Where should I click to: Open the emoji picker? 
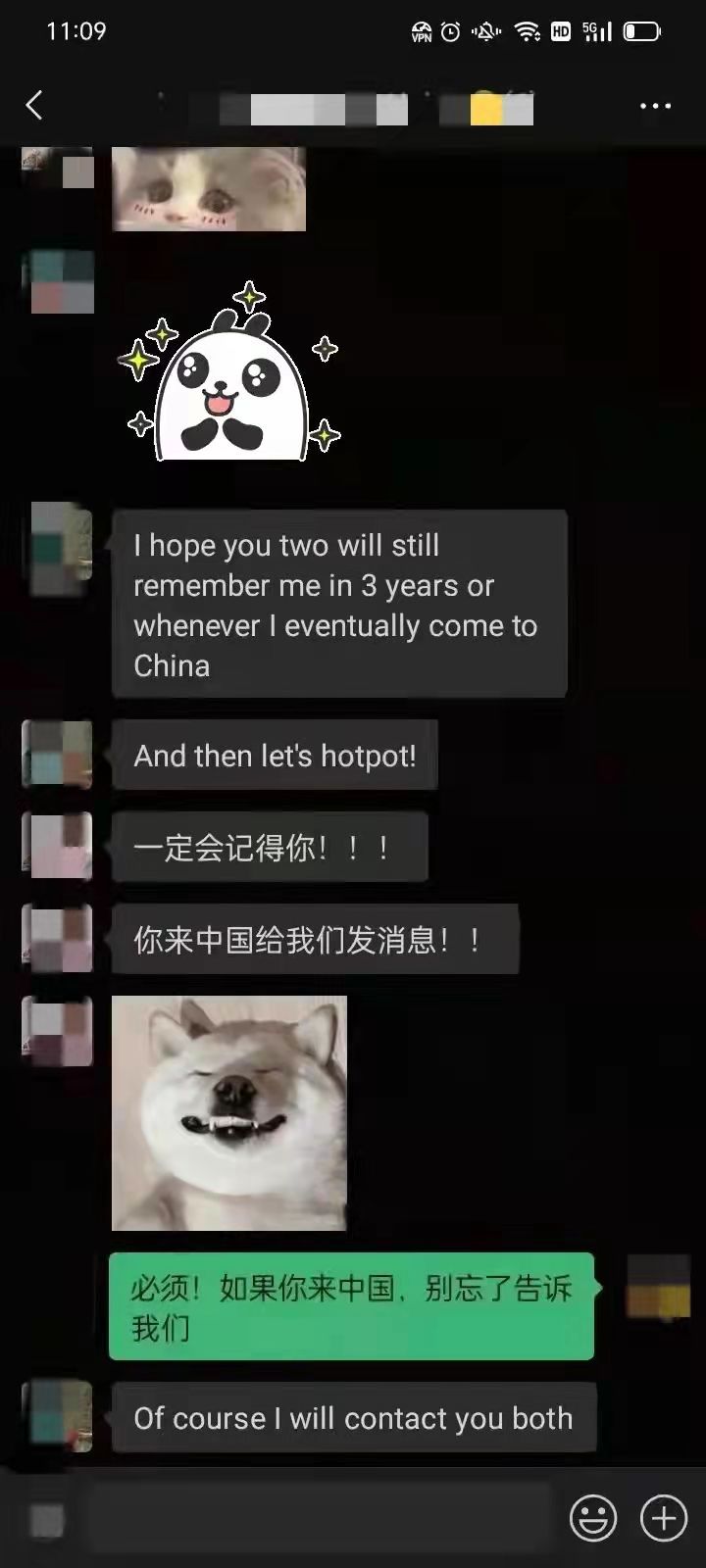[593, 1518]
